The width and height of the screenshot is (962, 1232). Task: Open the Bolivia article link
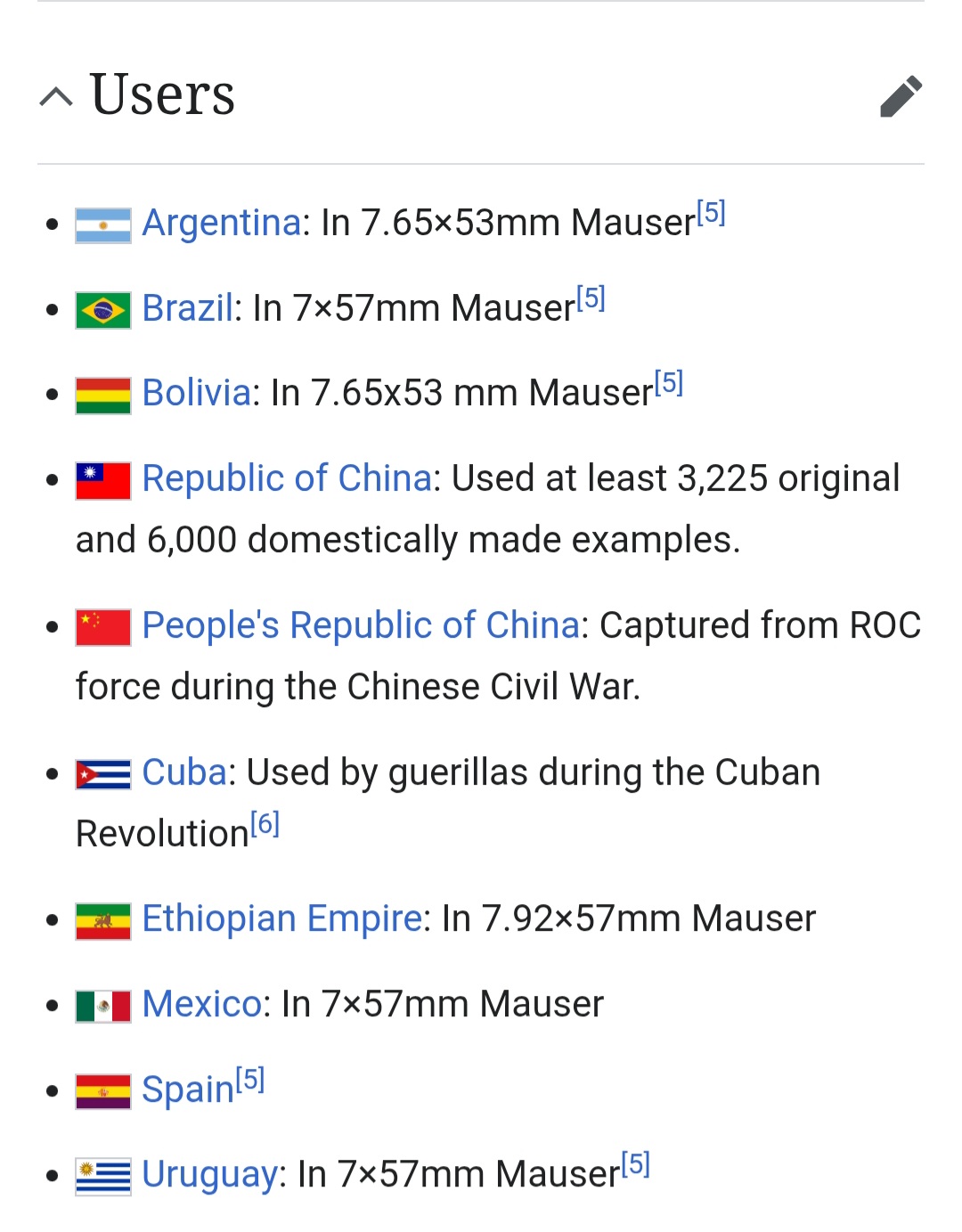coord(196,393)
